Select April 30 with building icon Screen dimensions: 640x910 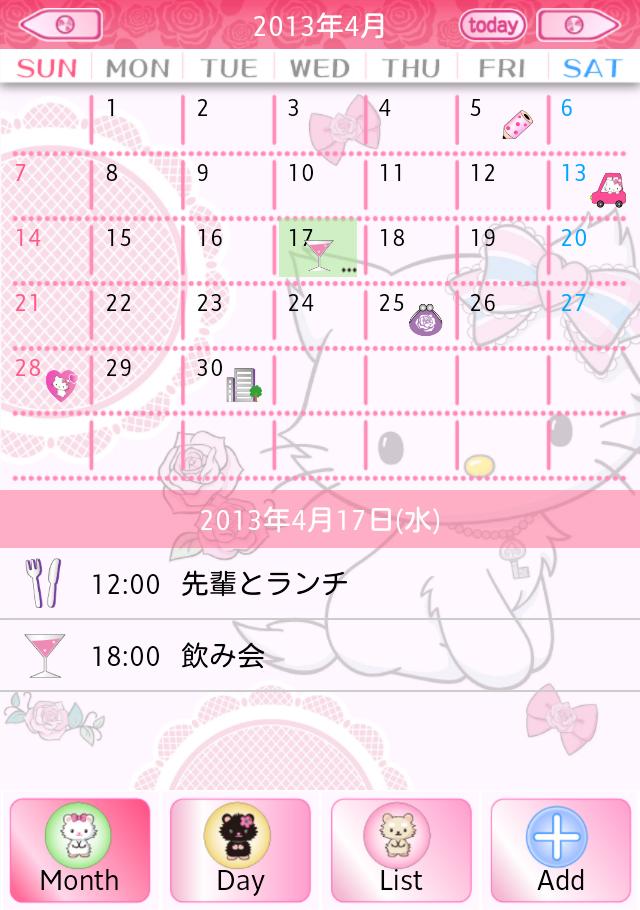click(228, 378)
